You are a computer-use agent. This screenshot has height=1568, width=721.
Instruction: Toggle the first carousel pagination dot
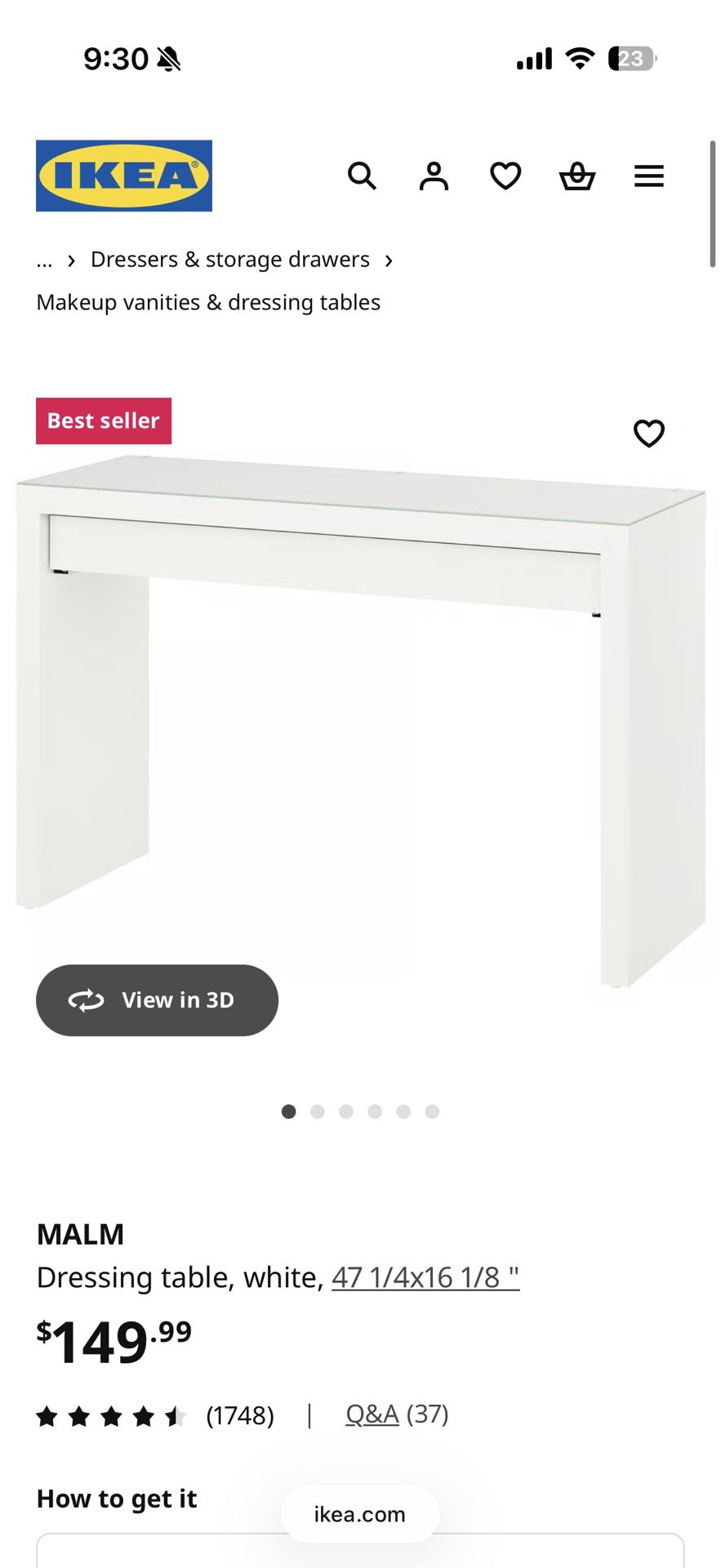[x=289, y=1111]
